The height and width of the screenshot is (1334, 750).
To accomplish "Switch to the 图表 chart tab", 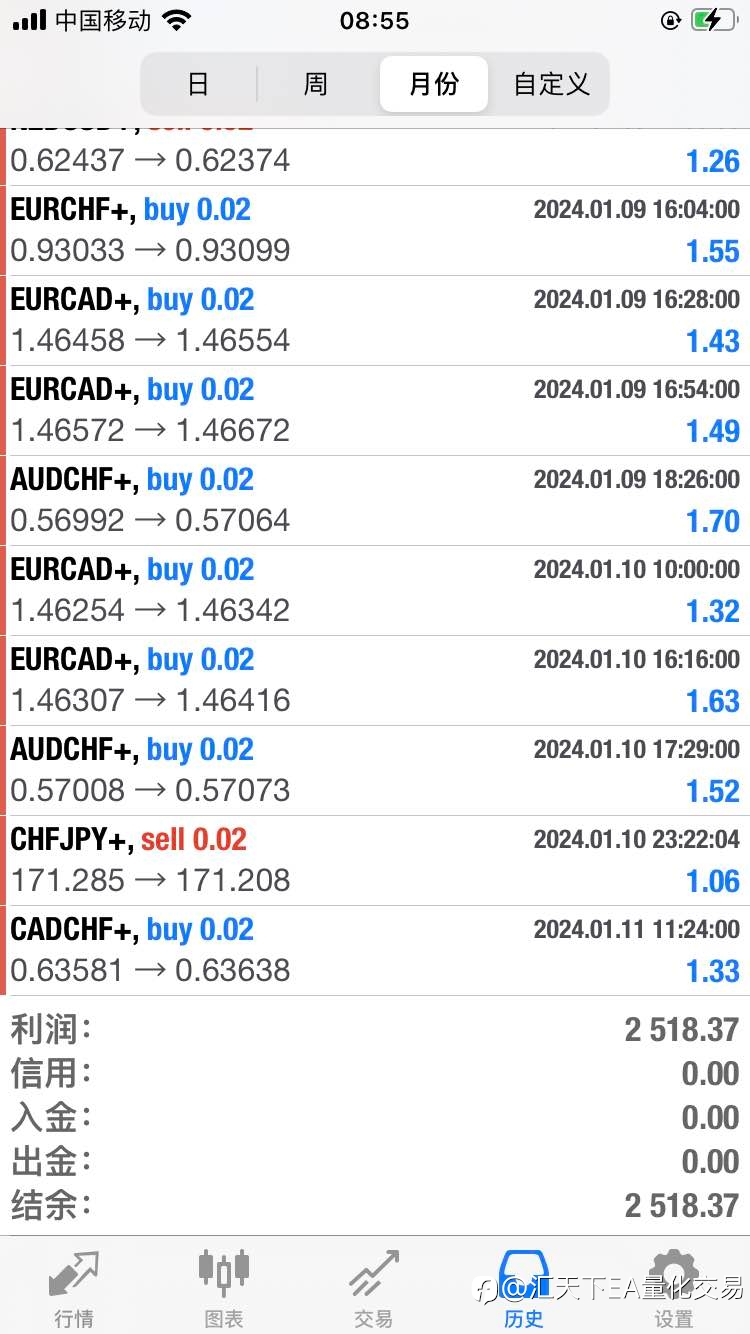I will (224, 1288).
